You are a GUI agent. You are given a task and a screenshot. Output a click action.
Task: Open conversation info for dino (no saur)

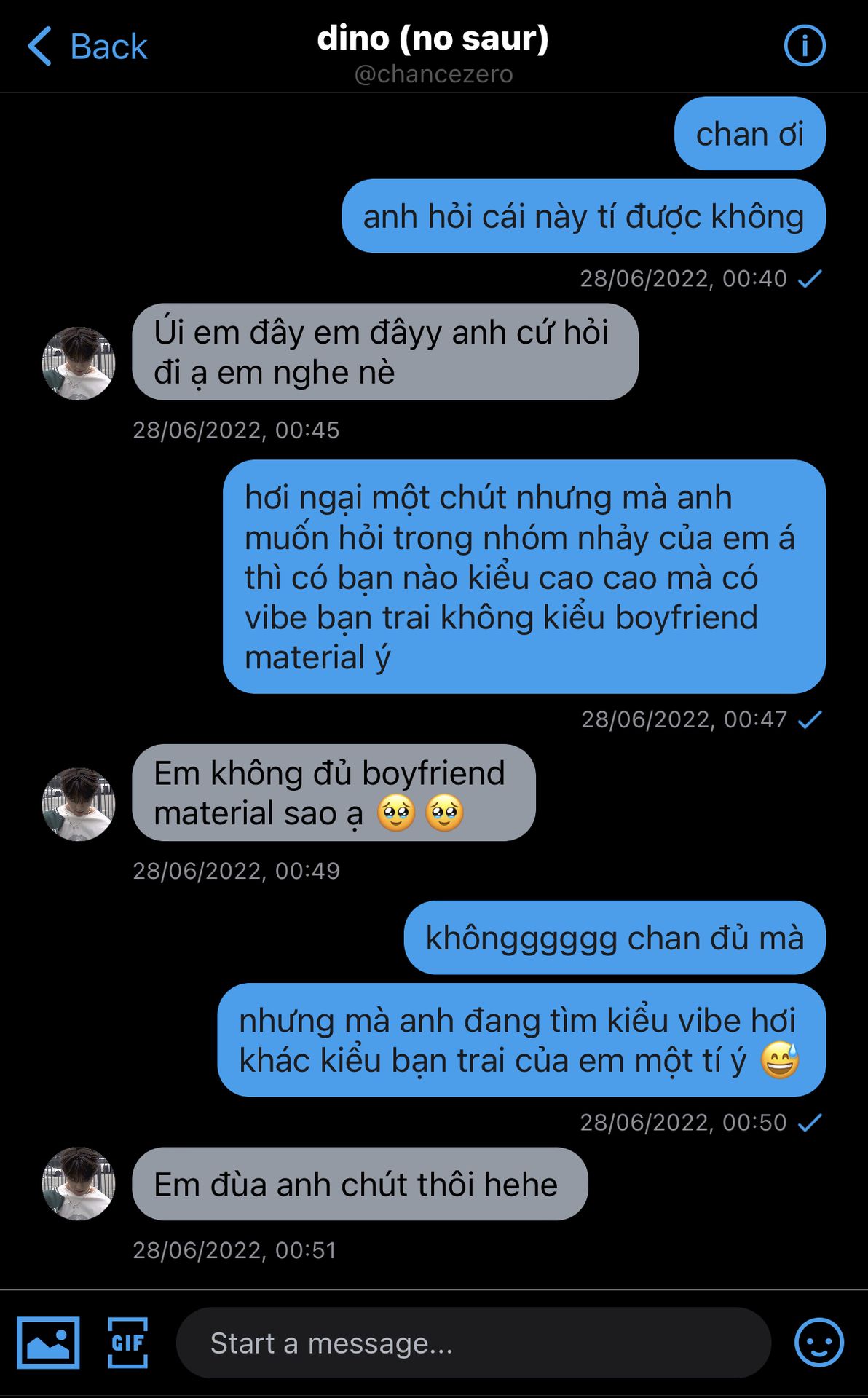click(x=805, y=46)
